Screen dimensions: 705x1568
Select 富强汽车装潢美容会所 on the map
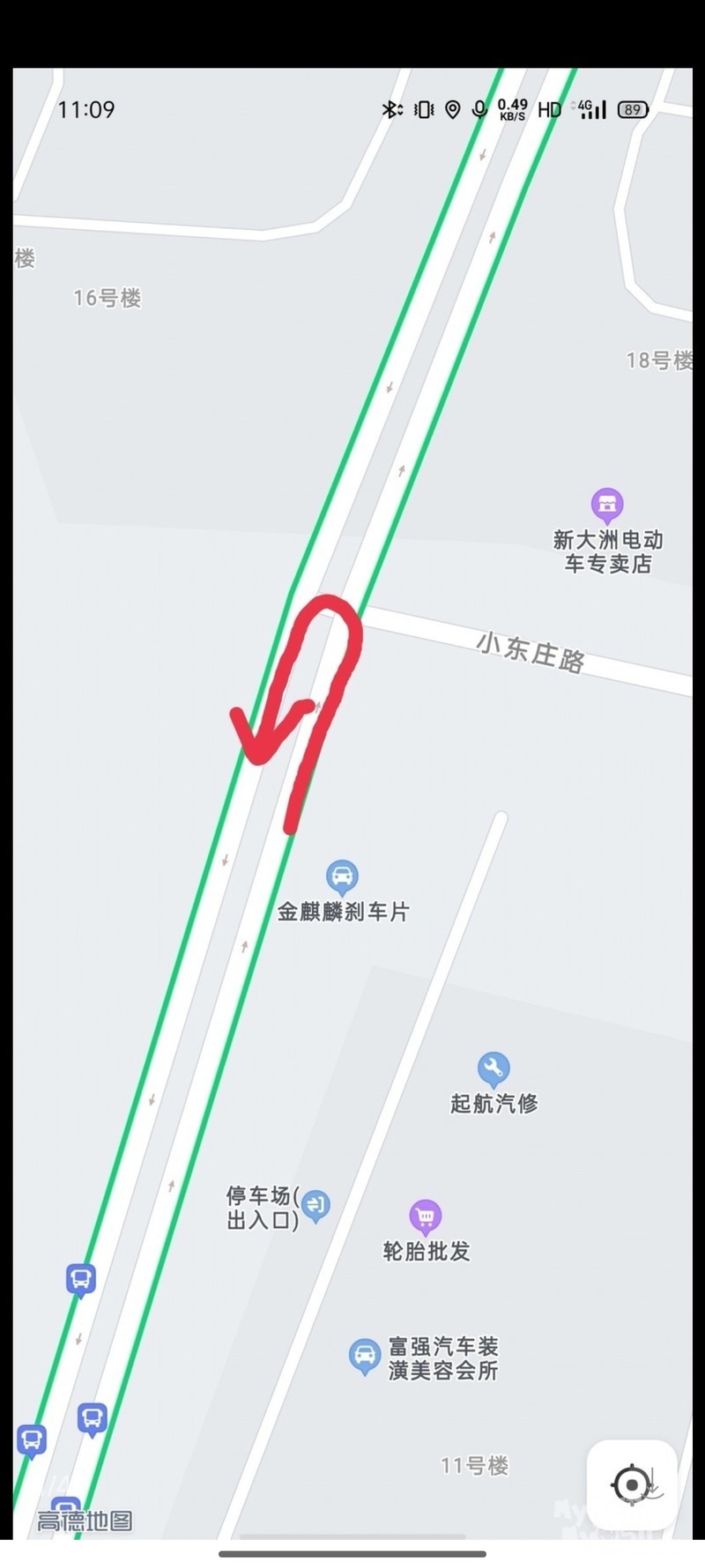364,1356
